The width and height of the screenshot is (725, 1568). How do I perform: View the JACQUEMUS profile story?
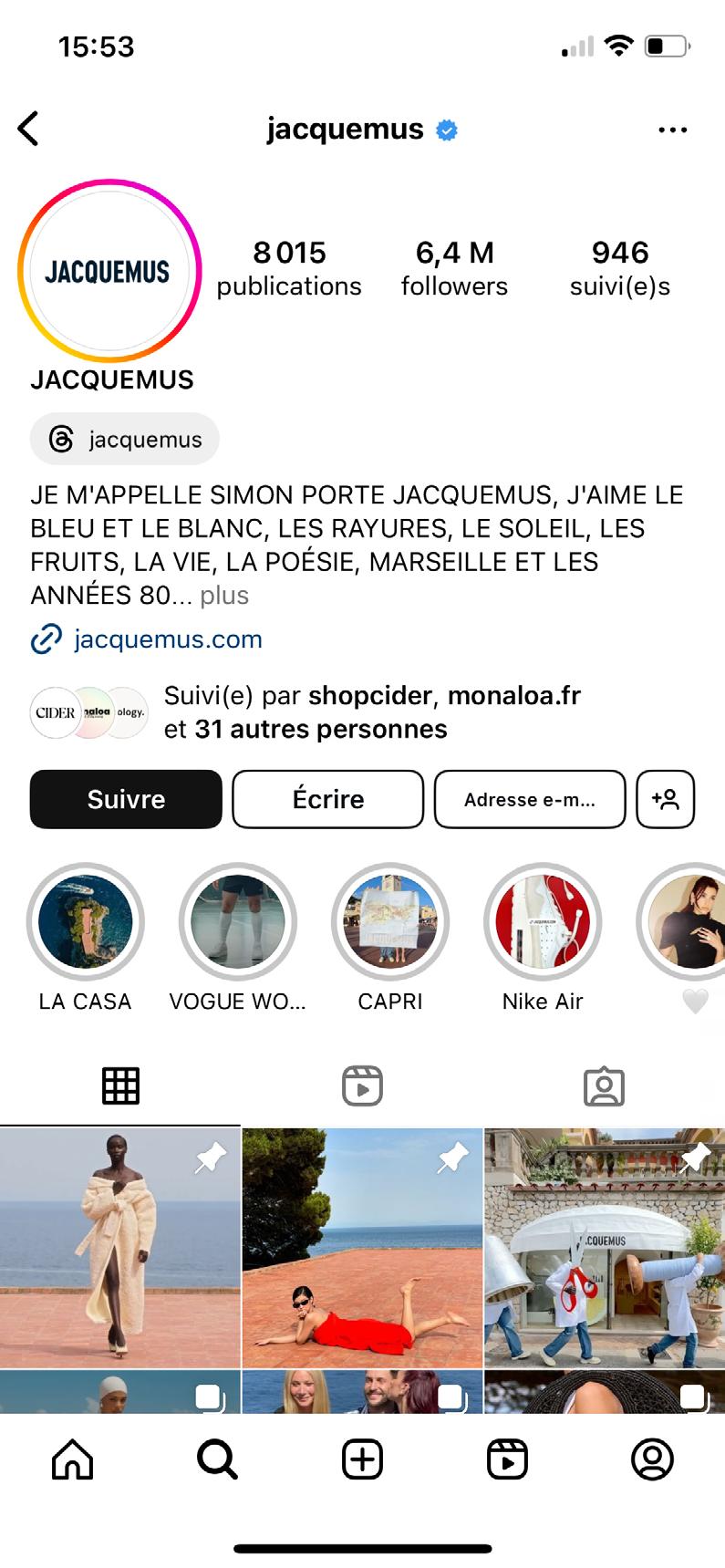109,271
